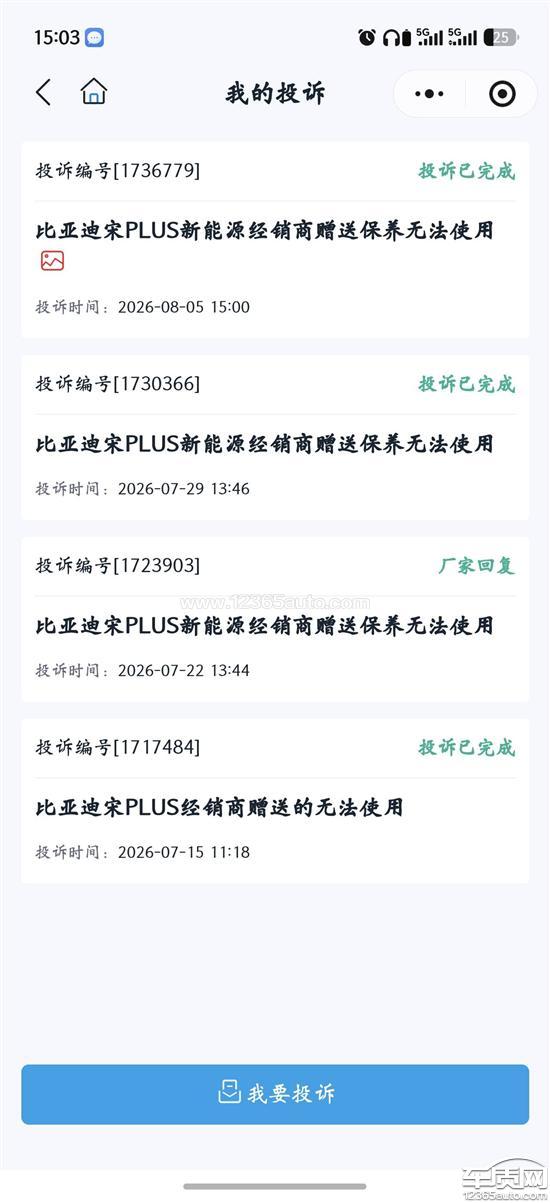Close the mini program via circle icon
The width and height of the screenshot is (550, 1203).
point(502,94)
